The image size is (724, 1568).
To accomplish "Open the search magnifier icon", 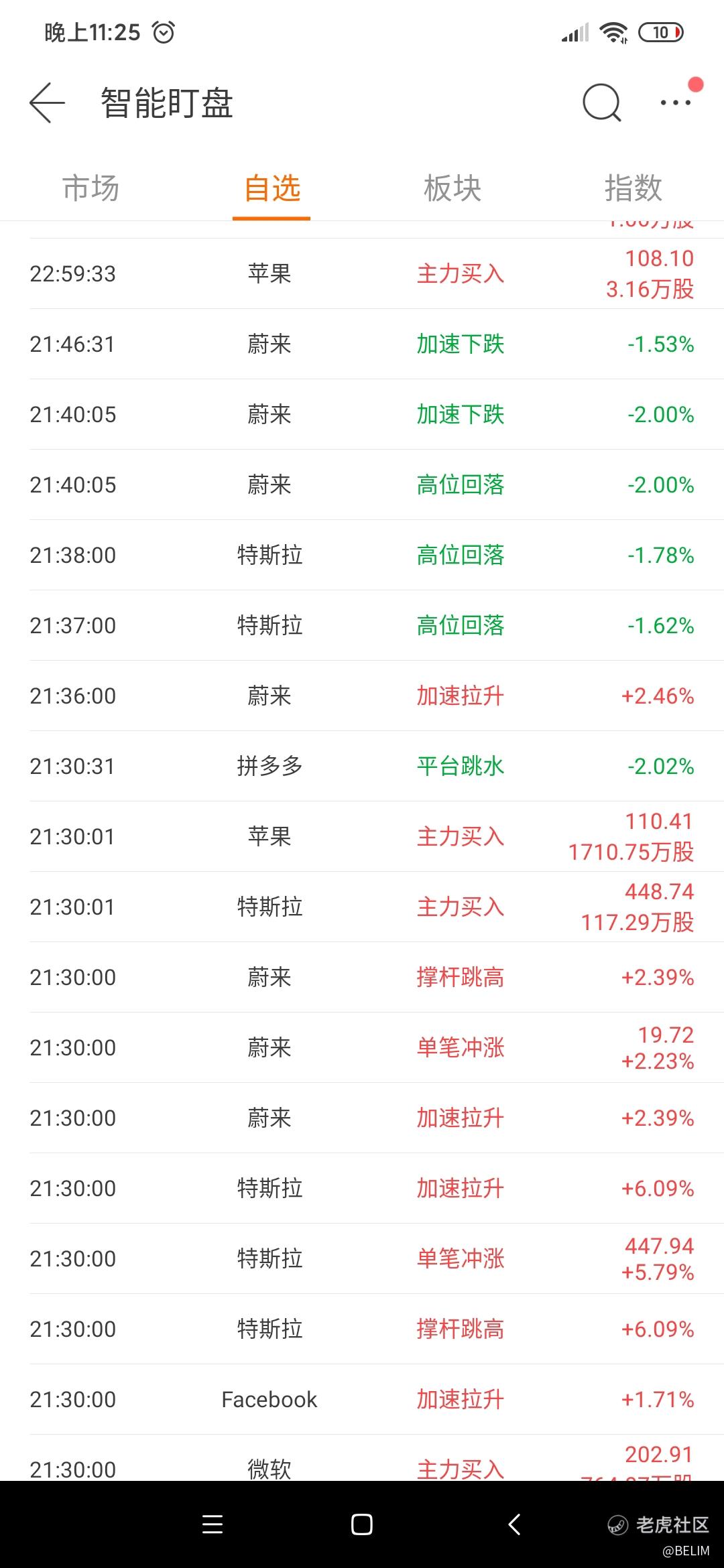I will [601, 103].
